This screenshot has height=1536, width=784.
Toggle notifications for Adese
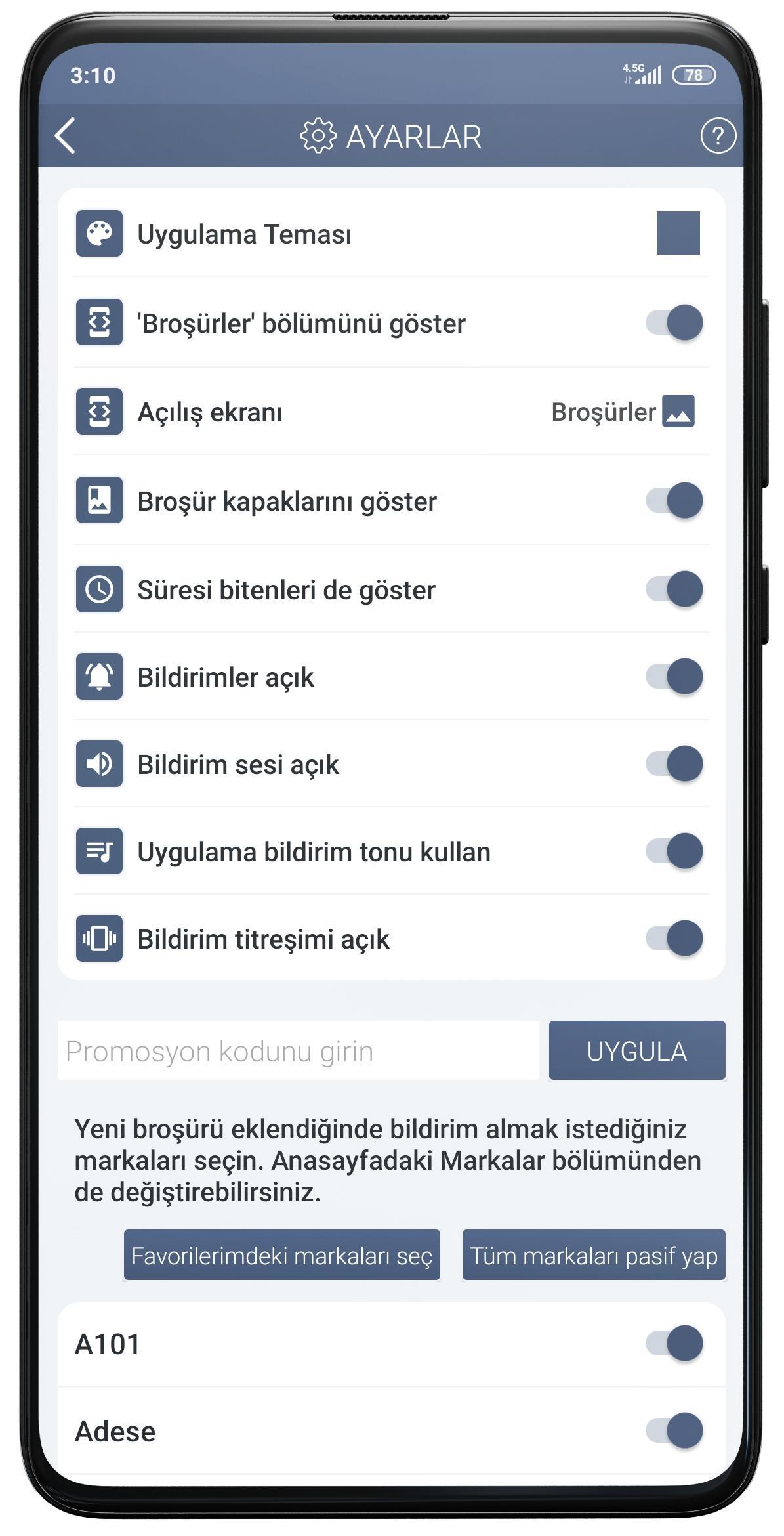[674, 1430]
